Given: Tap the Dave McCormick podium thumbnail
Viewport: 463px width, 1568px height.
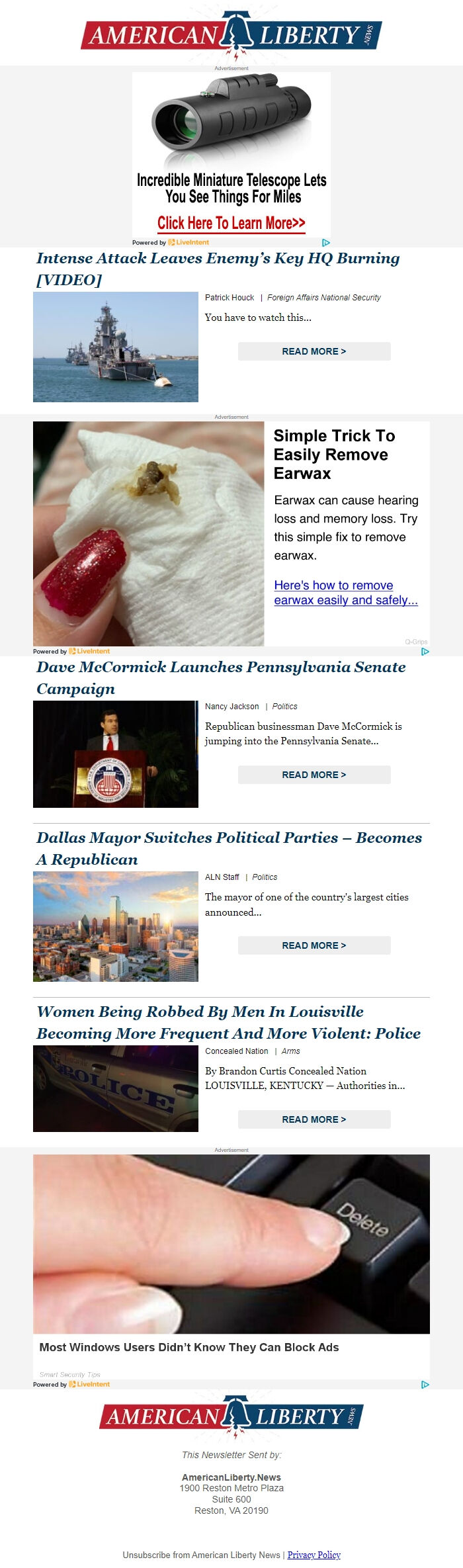Looking at the screenshot, I should [x=116, y=754].
